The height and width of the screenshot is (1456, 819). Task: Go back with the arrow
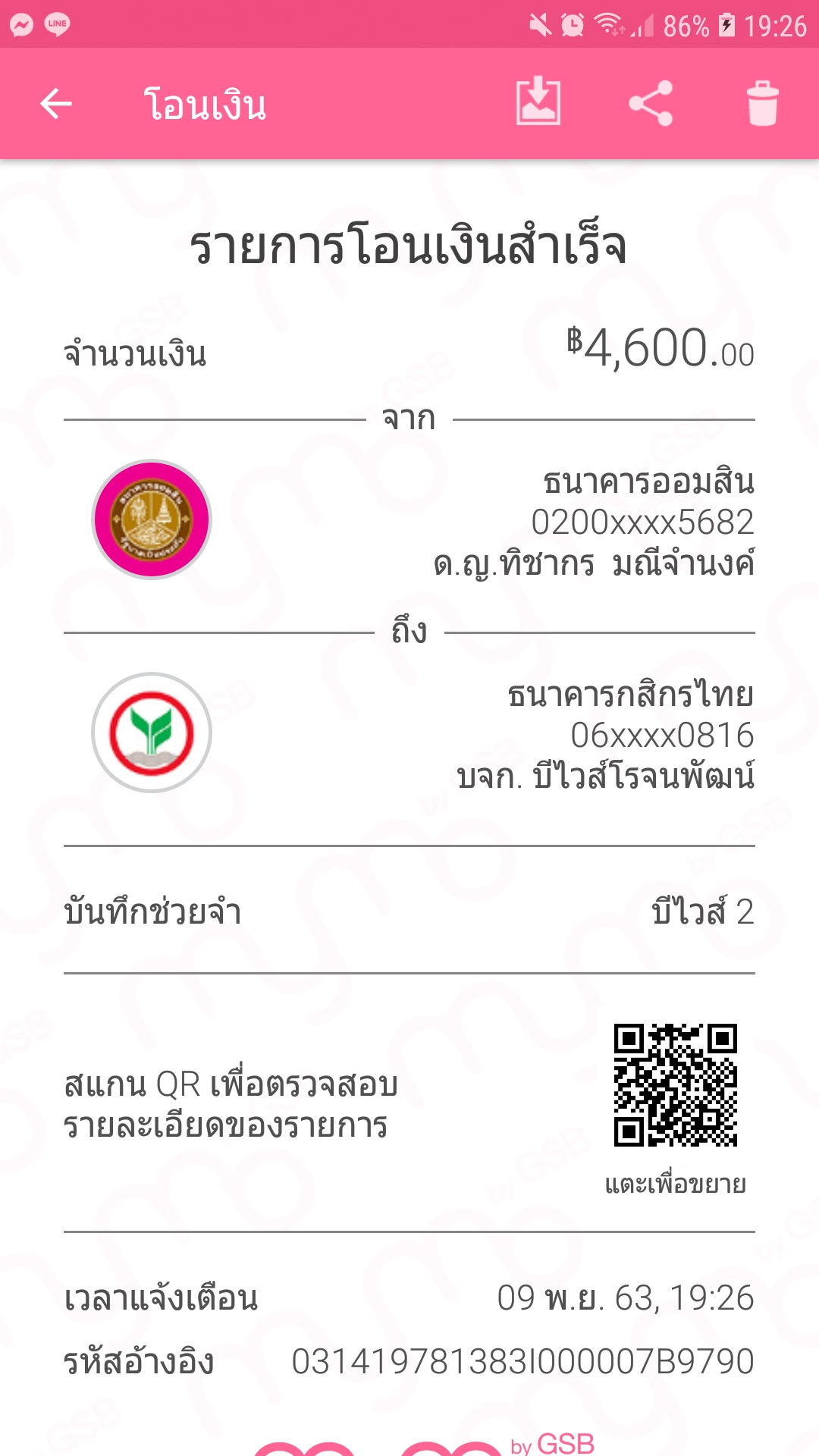pyautogui.click(x=56, y=104)
